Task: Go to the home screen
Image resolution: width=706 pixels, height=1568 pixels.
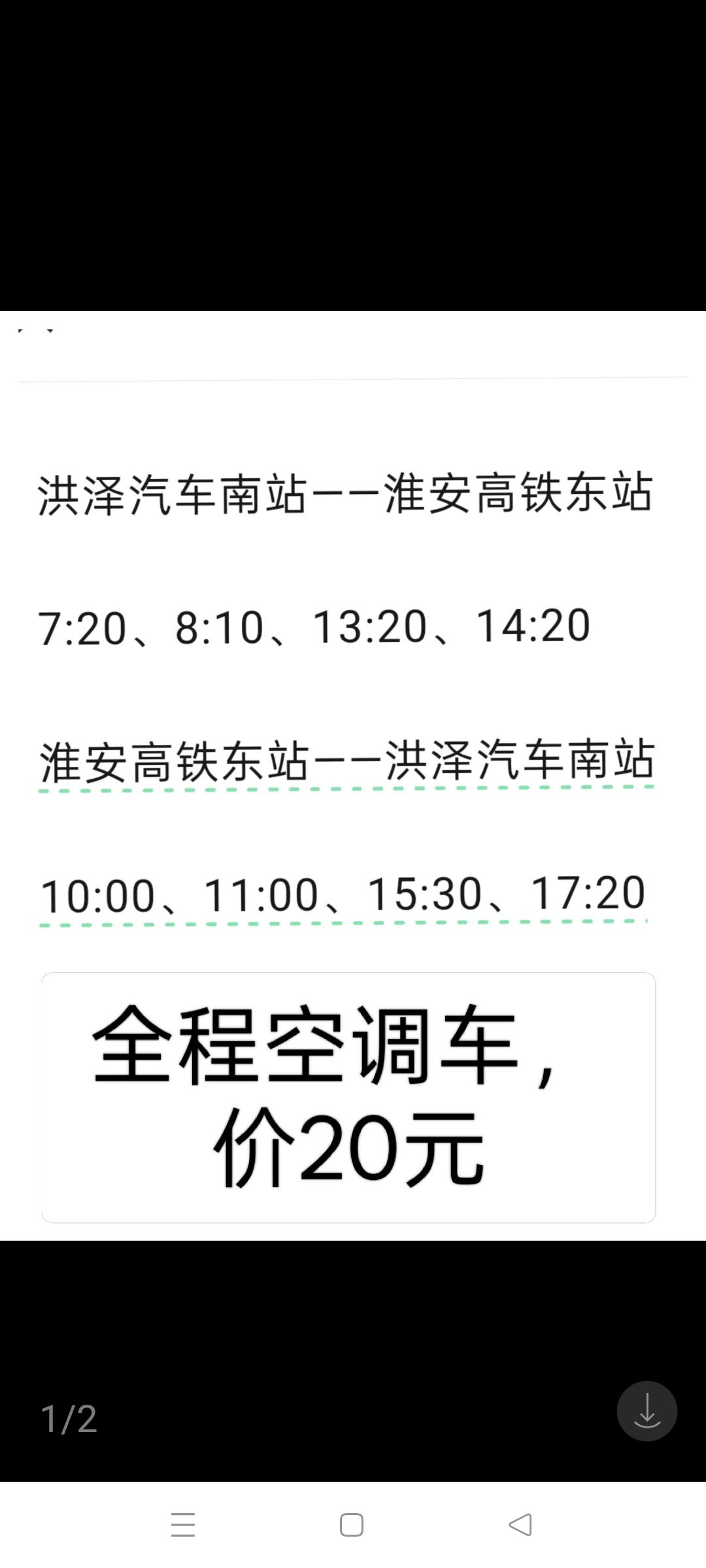Action: [352, 1525]
